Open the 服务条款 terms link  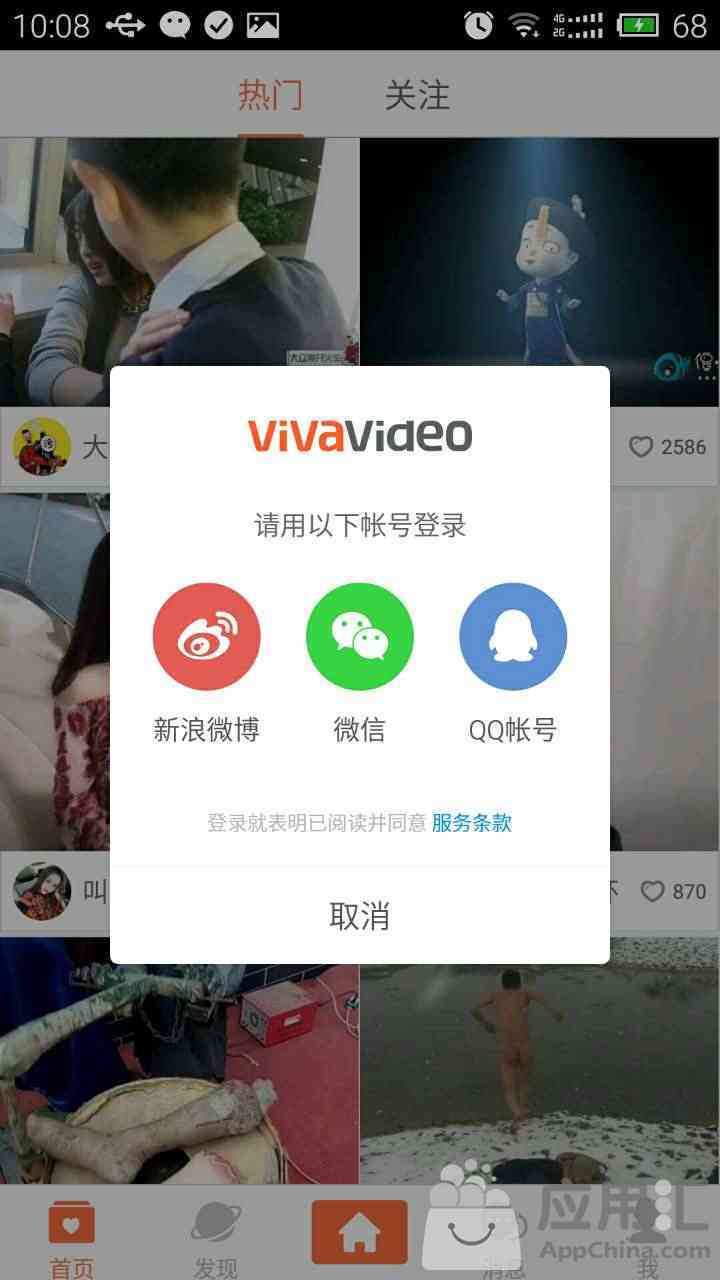(472, 823)
